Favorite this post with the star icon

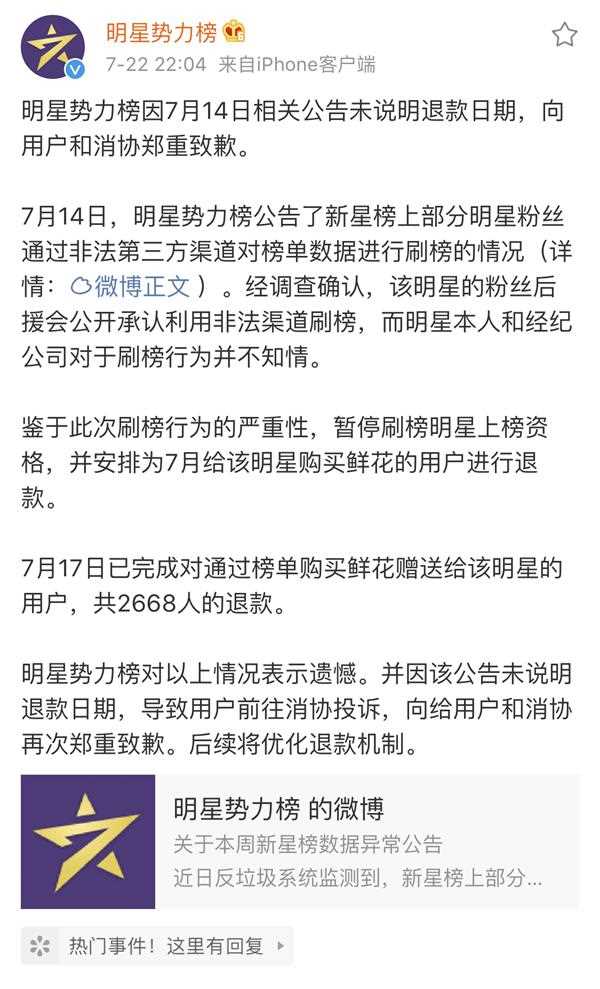point(565,35)
